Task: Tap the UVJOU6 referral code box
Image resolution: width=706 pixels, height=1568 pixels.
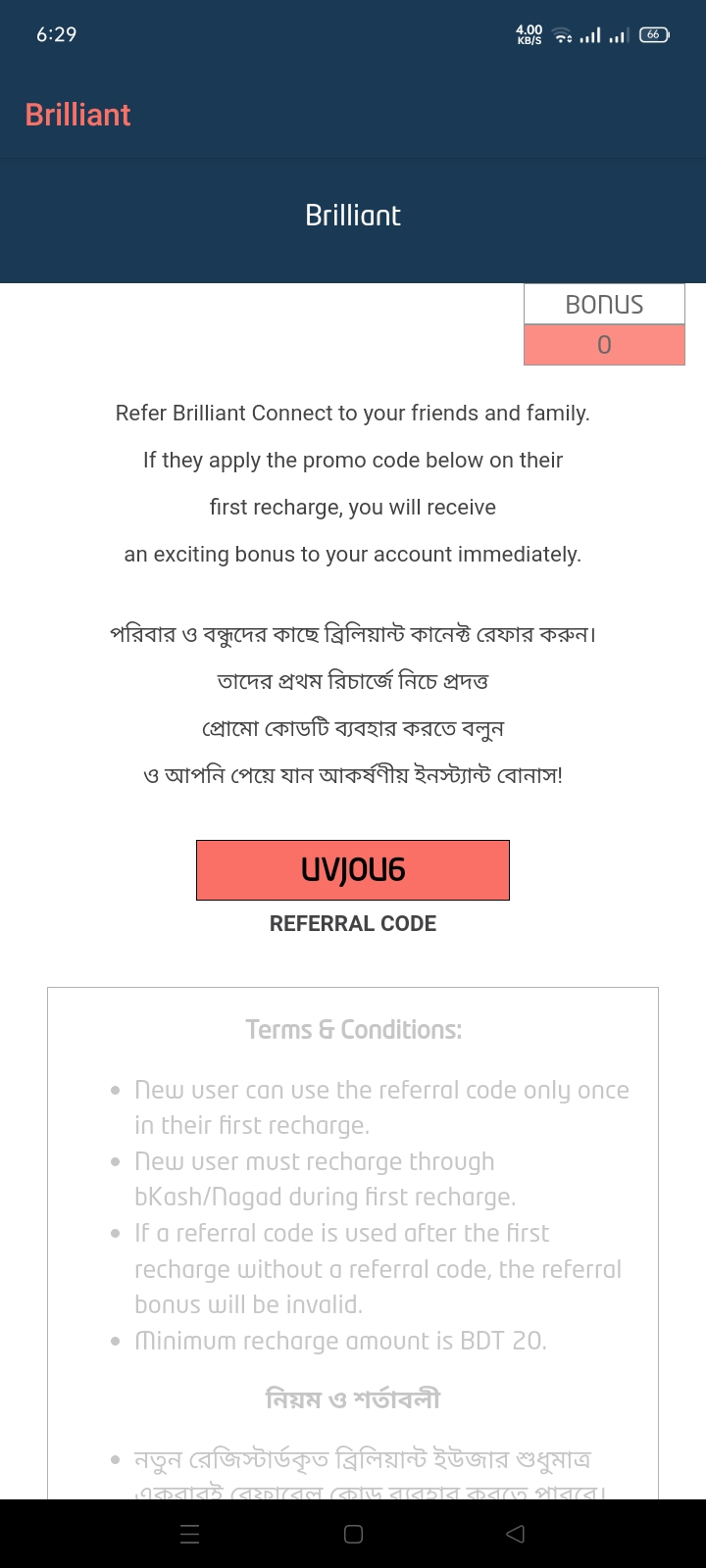Action: point(353,870)
